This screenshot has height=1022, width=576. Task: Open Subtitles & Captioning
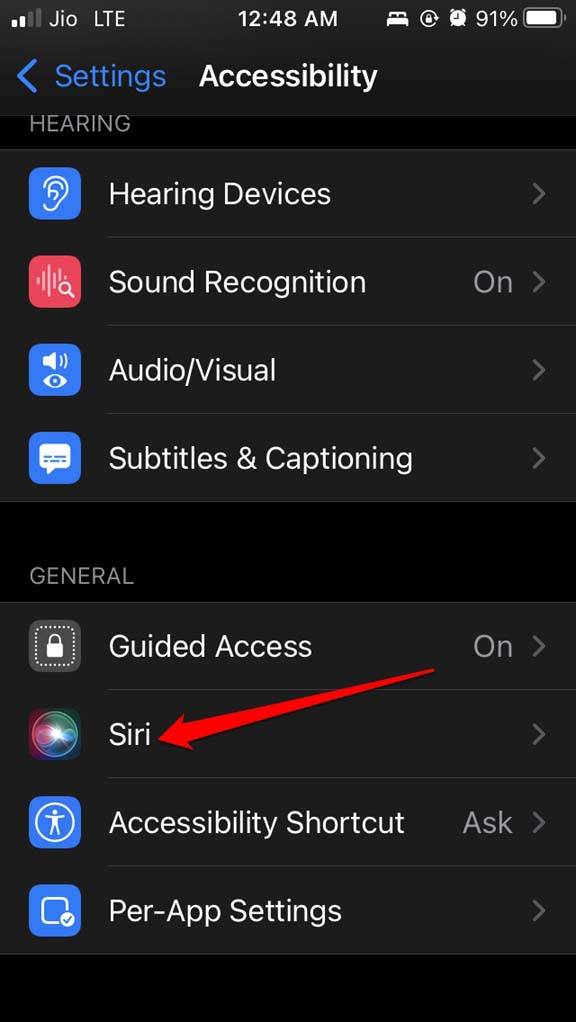288,458
